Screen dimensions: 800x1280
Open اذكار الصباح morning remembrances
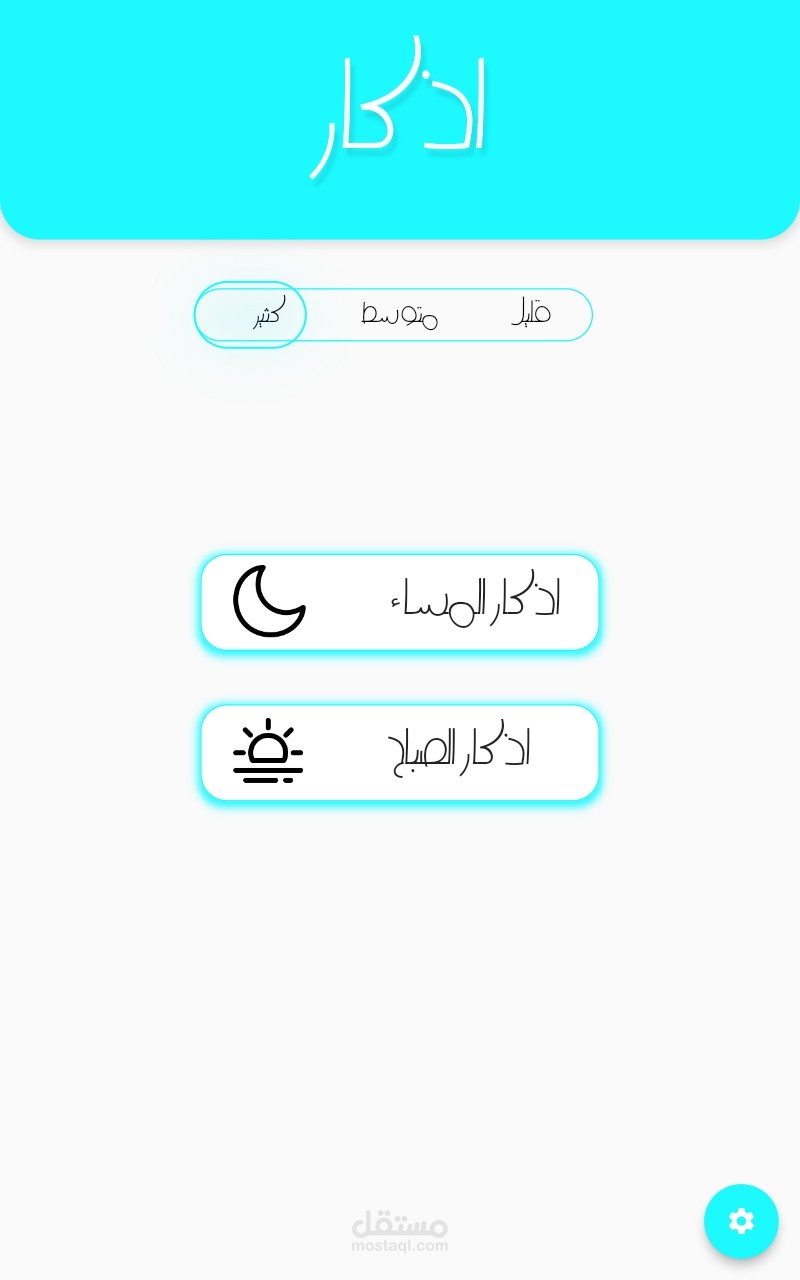[400, 752]
